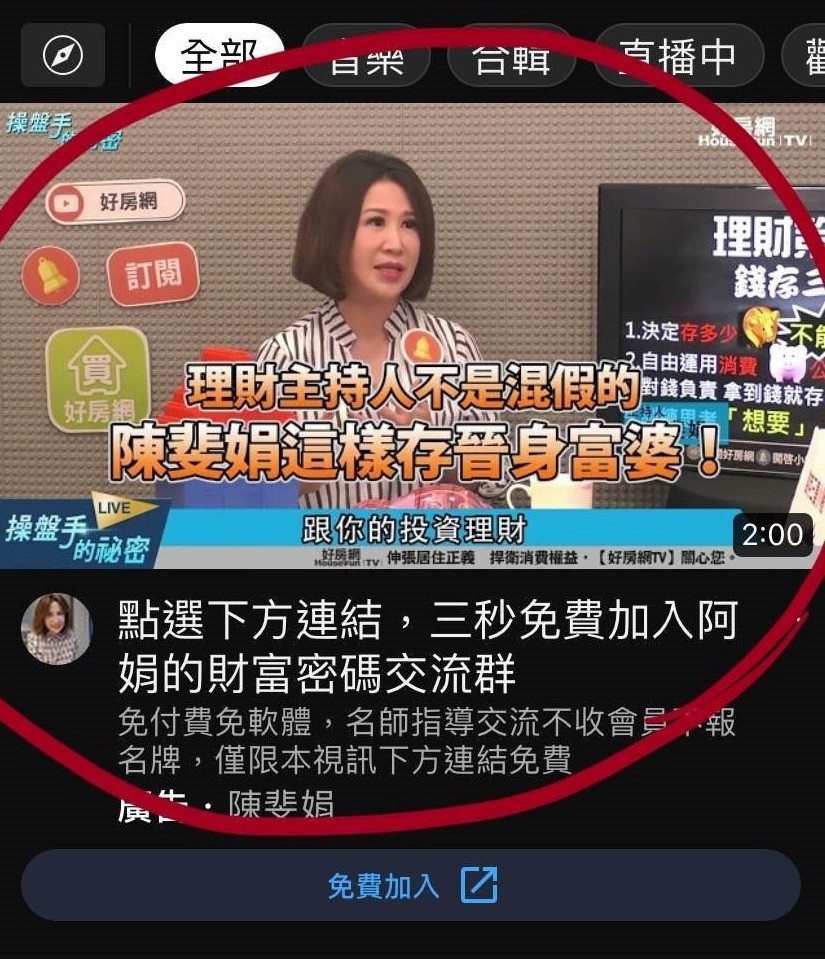
Task: Open the explore compass icon
Action: (x=62, y=56)
